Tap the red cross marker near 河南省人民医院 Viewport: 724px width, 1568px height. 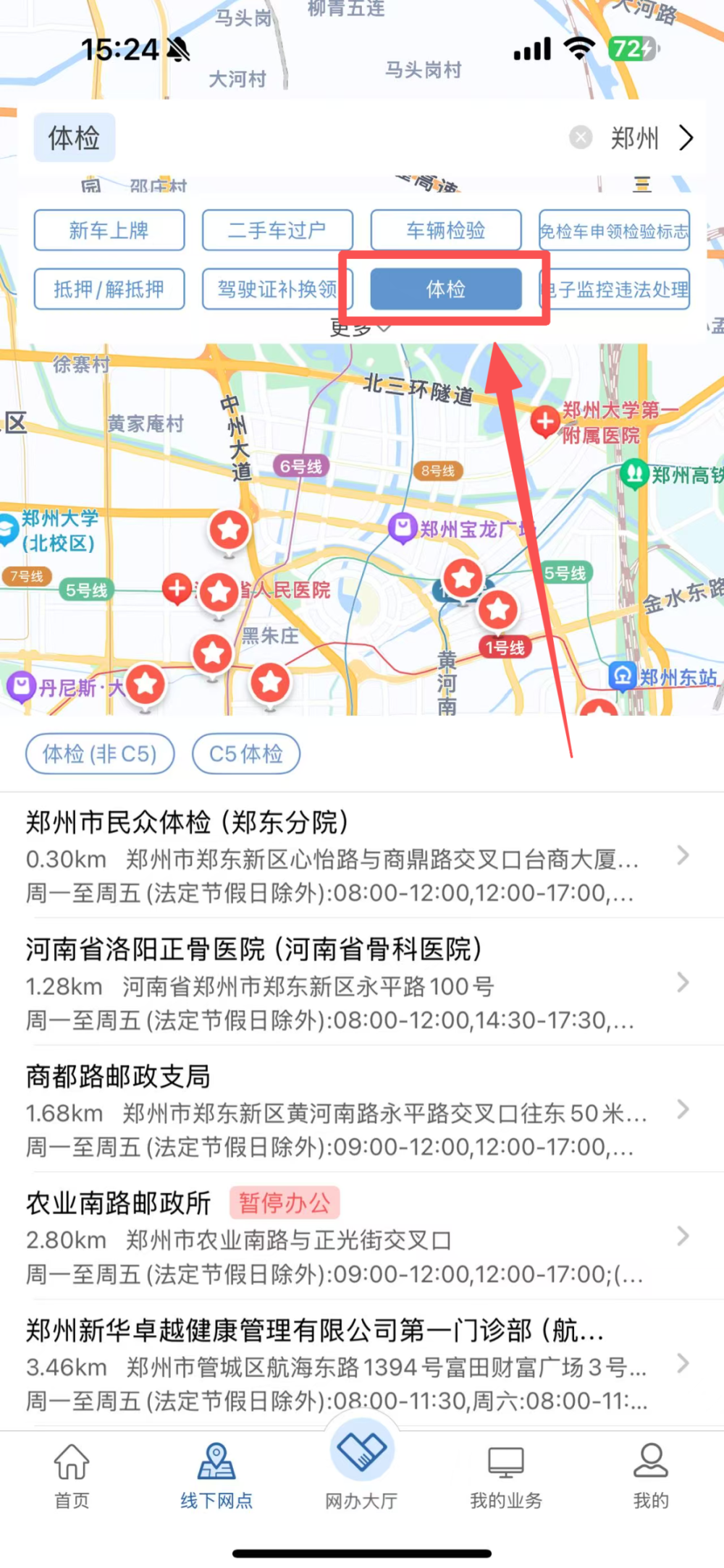[x=178, y=588]
